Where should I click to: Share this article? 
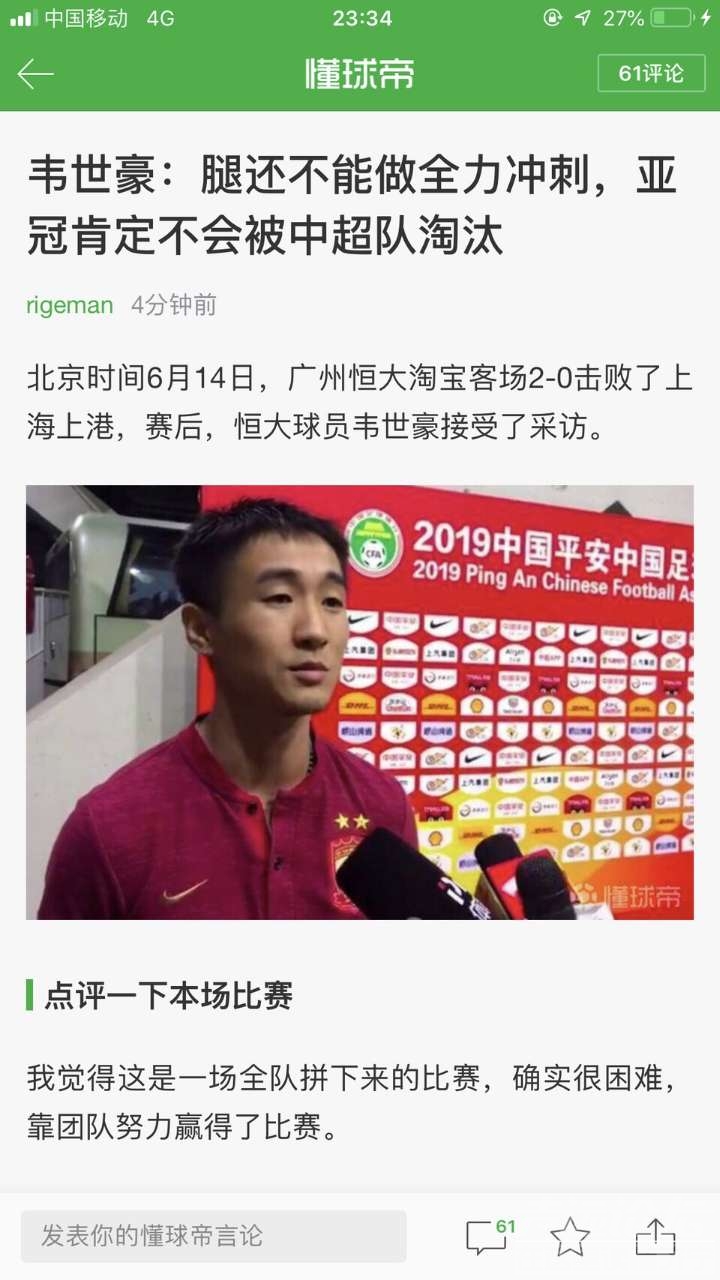tap(655, 1236)
